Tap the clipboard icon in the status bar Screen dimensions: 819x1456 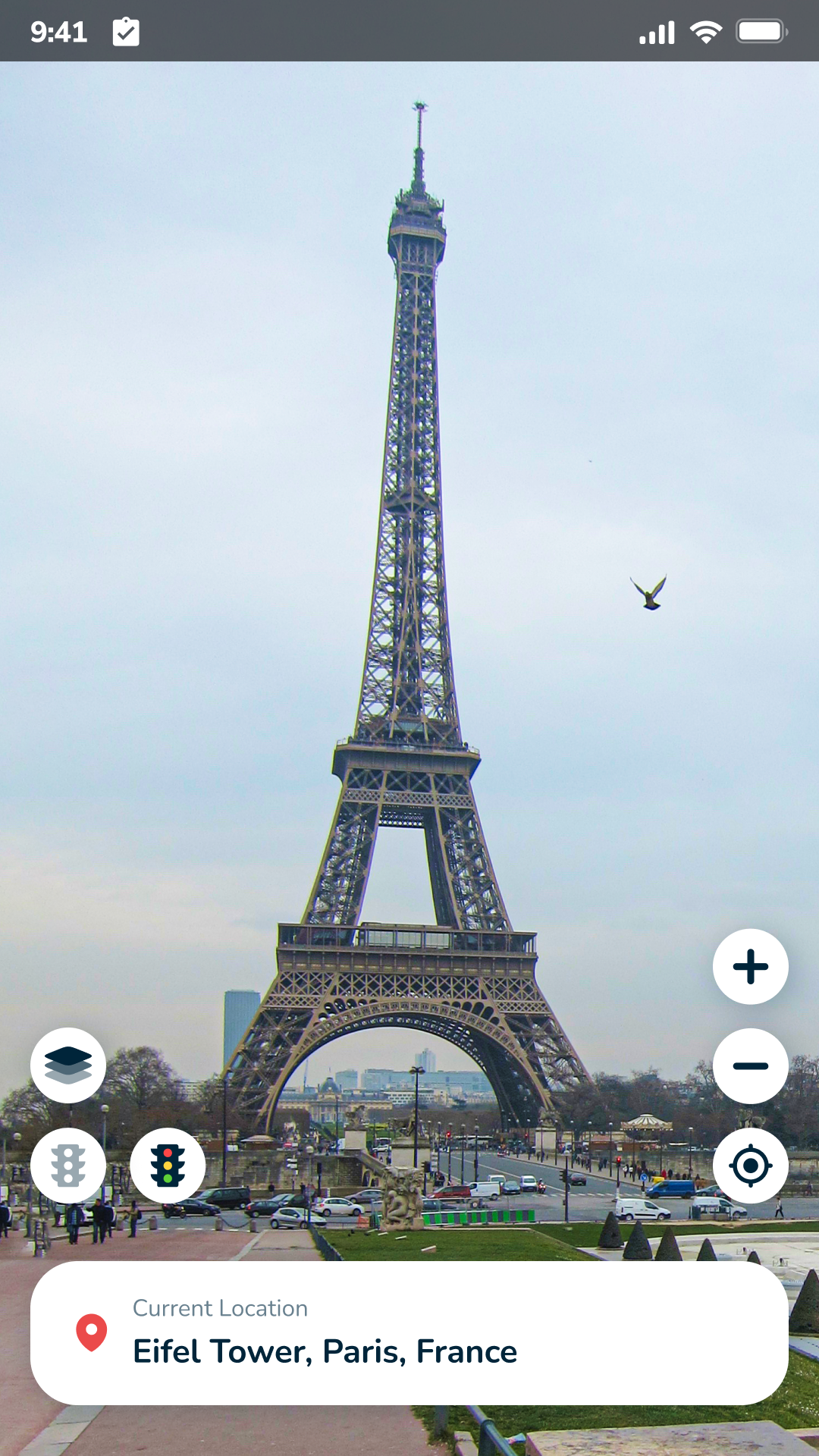(x=126, y=31)
